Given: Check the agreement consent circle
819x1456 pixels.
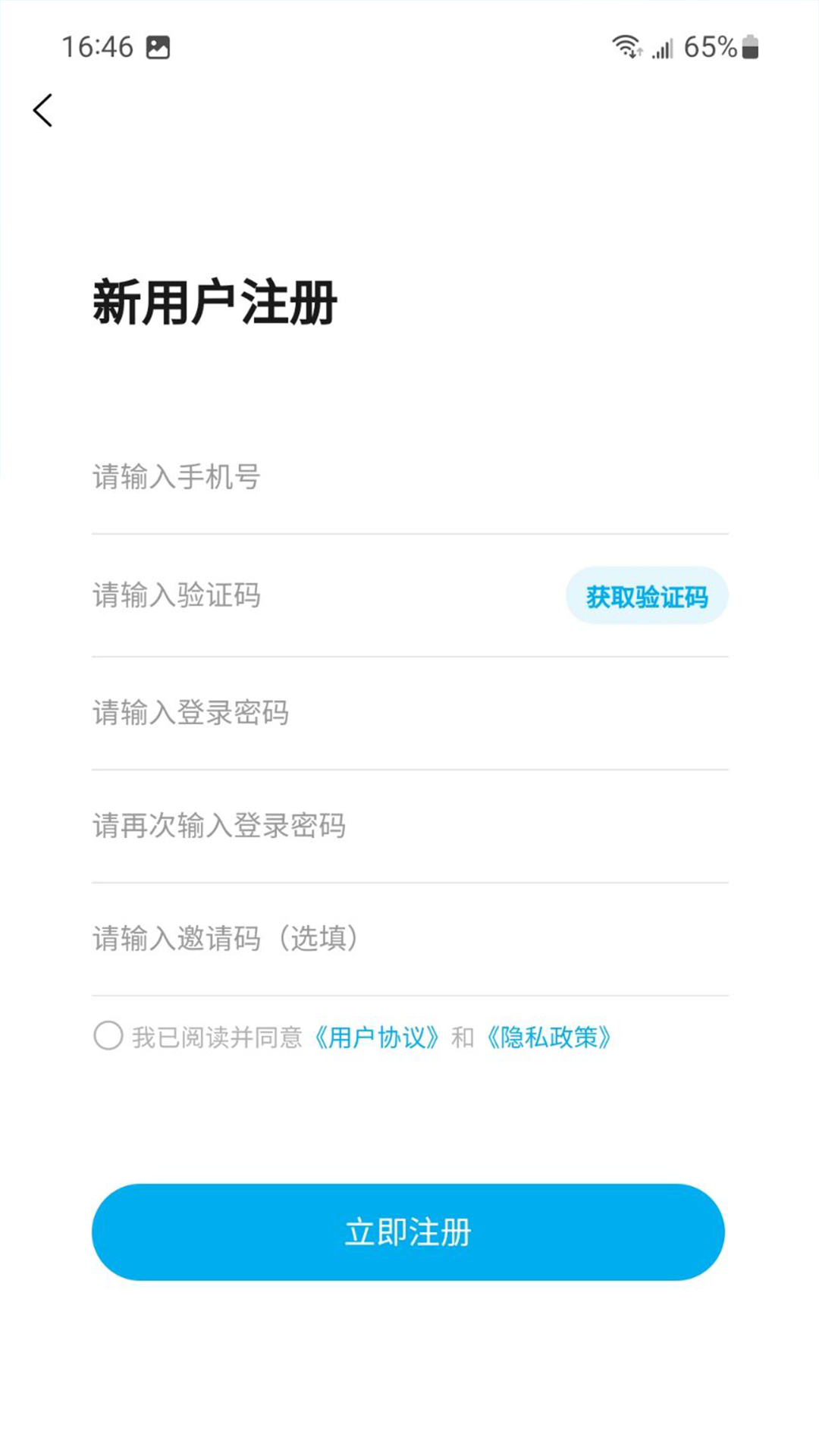Looking at the screenshot, I should pos(108,1036).
